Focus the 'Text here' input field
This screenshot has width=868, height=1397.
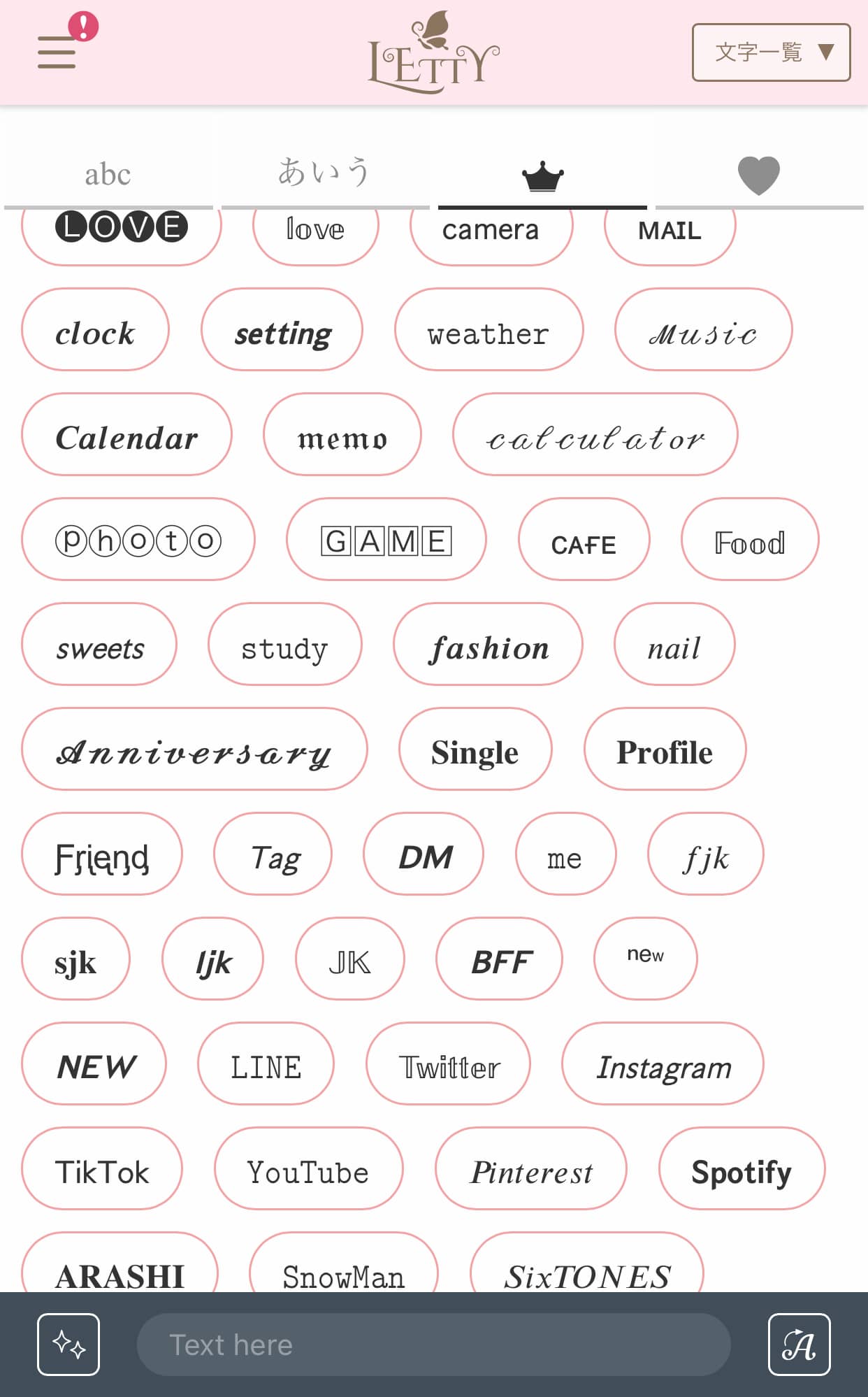pyautogui.click(x=433, y=1345)
